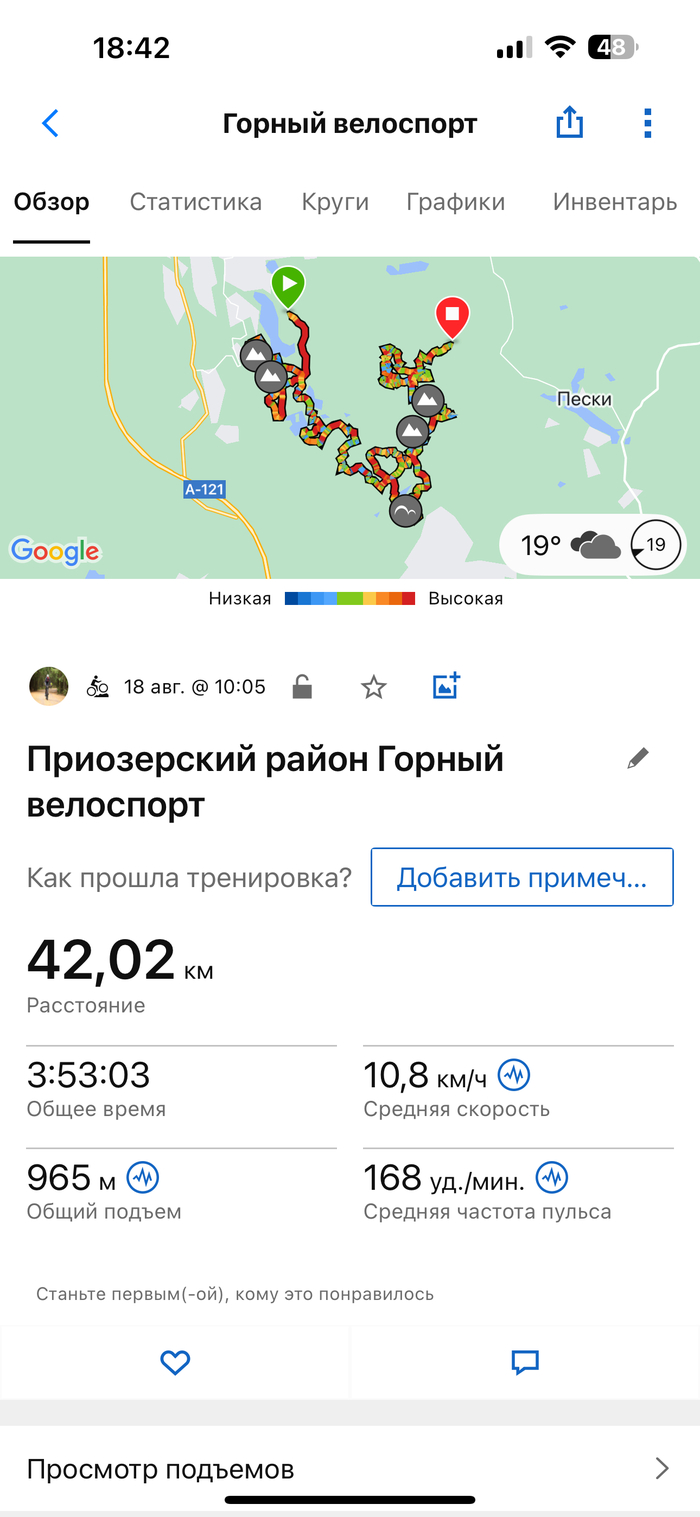
Task: Like this activity with the heart
Action: coord(175,1362)
